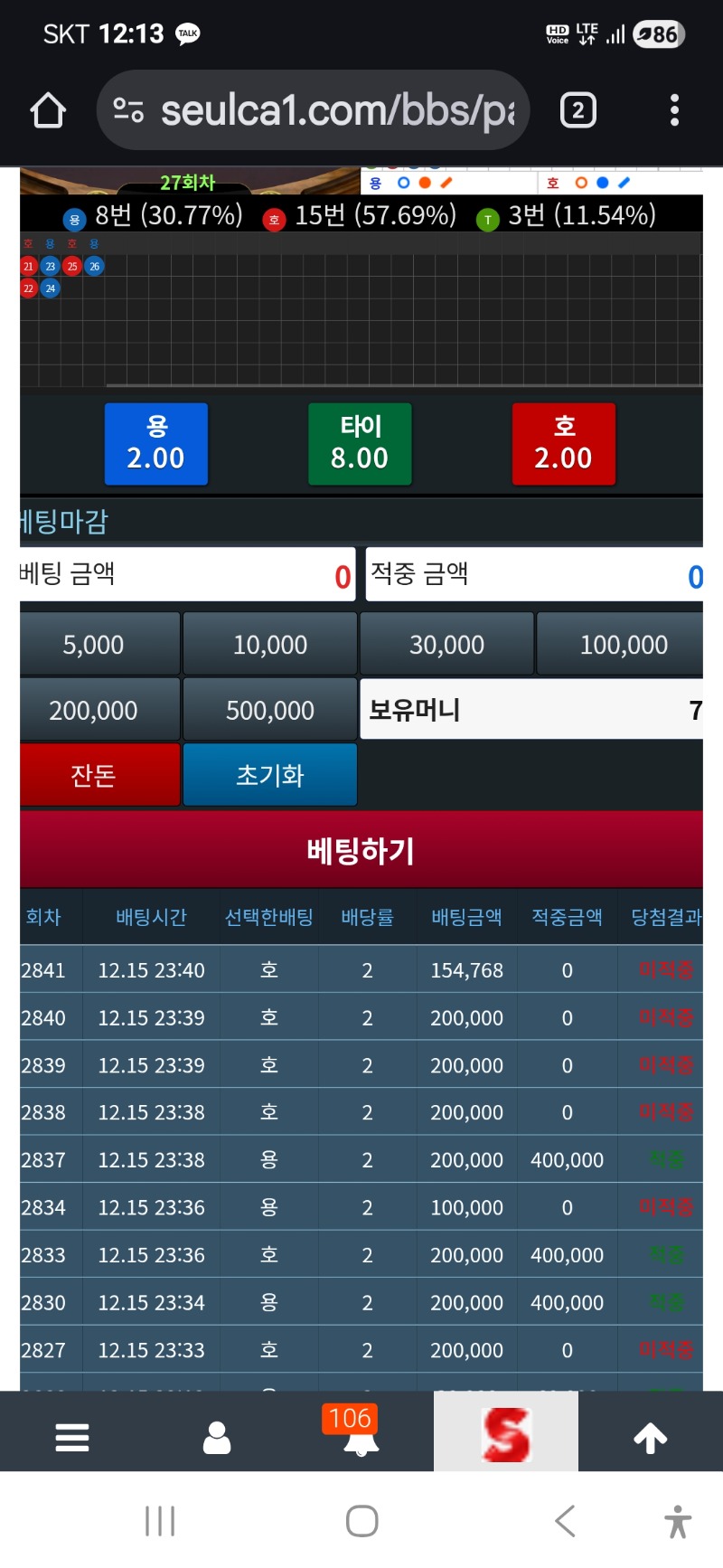Select the green 타이 8.00 bet

click(x=360, y=444)
